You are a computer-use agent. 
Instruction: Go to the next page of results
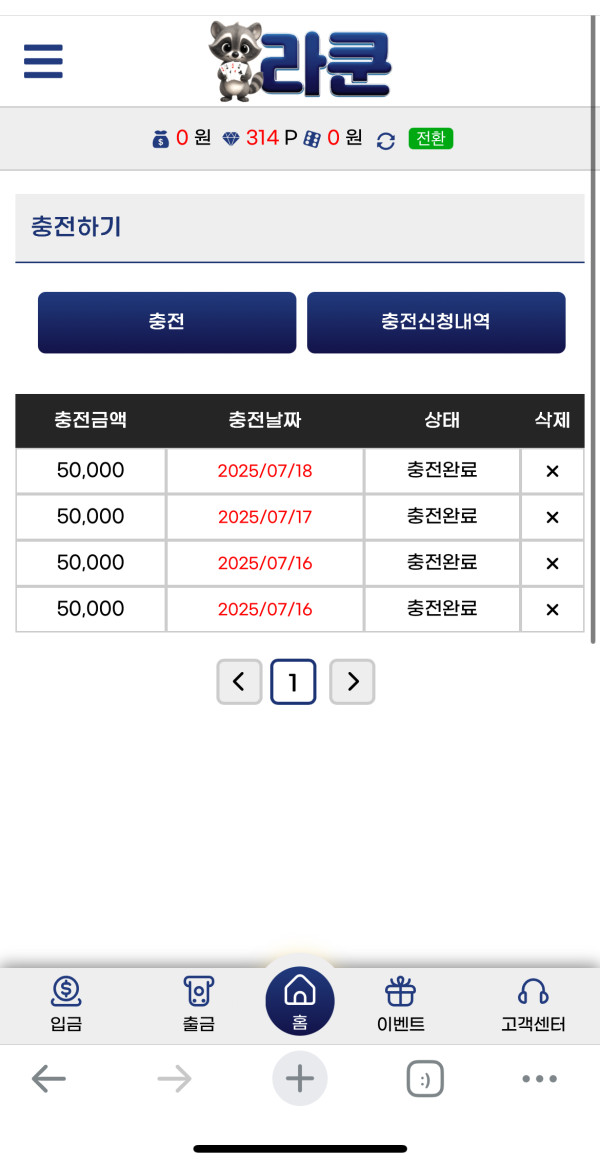pos(352,682)
